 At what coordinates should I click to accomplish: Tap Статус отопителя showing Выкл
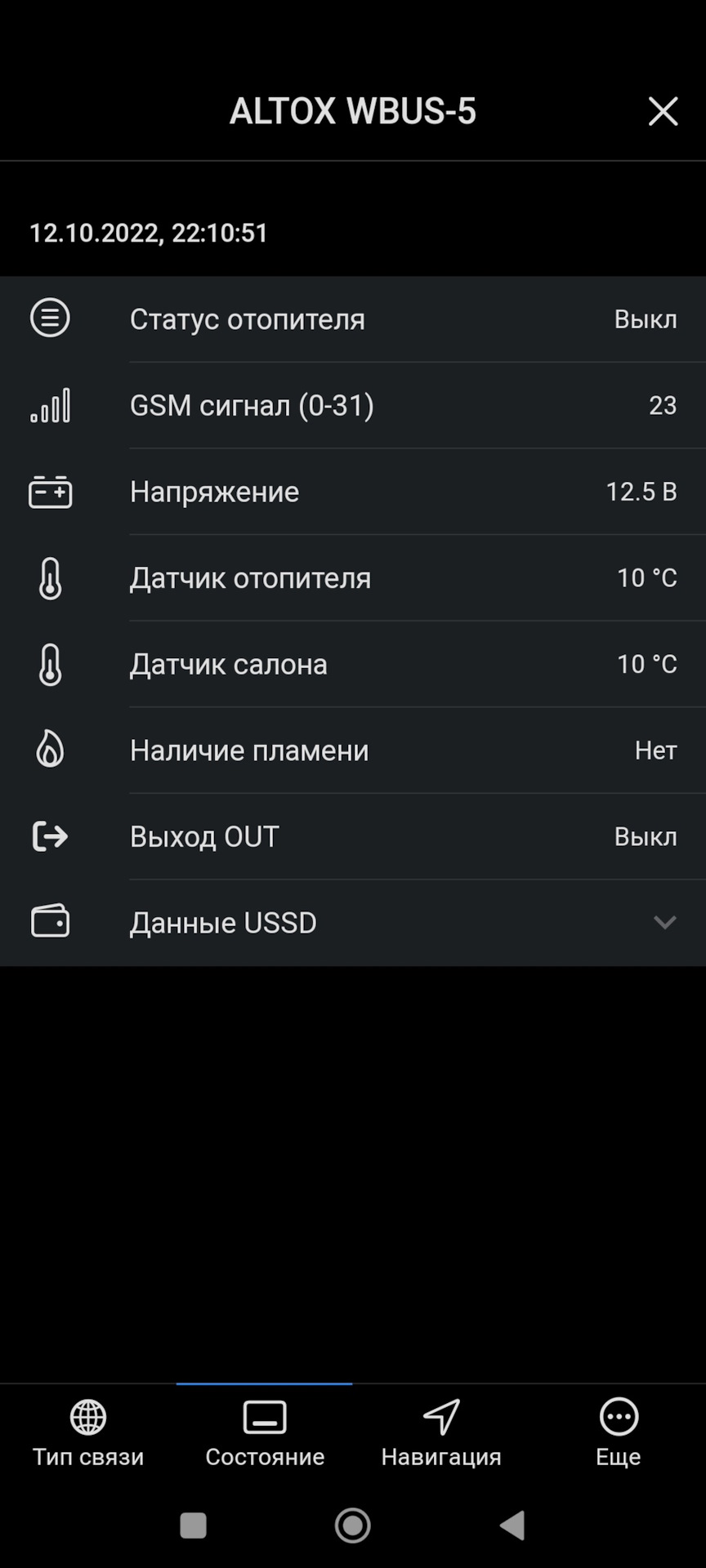point(351,318)
